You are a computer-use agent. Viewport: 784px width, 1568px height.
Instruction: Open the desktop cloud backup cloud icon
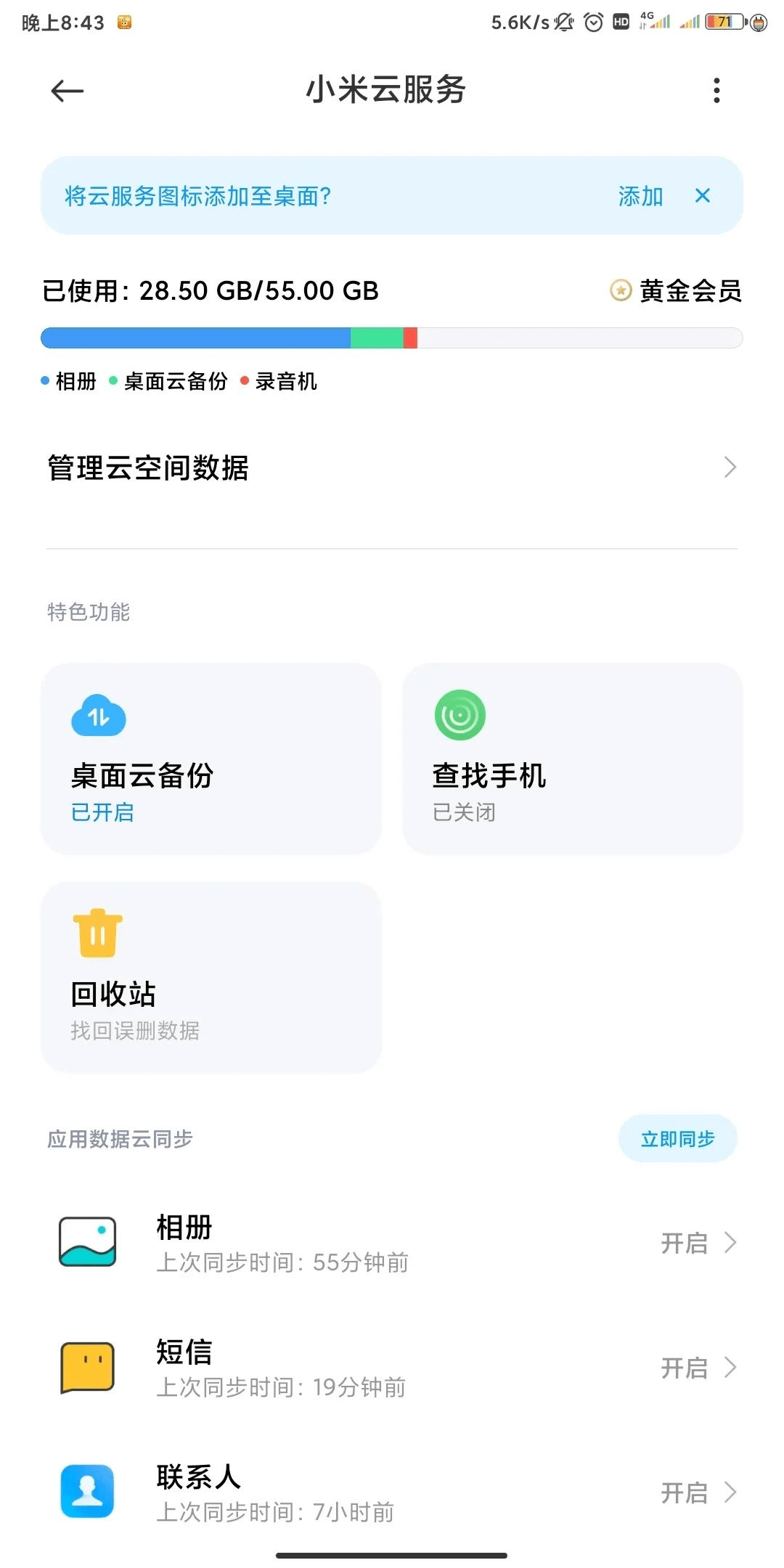click(97, 716)
